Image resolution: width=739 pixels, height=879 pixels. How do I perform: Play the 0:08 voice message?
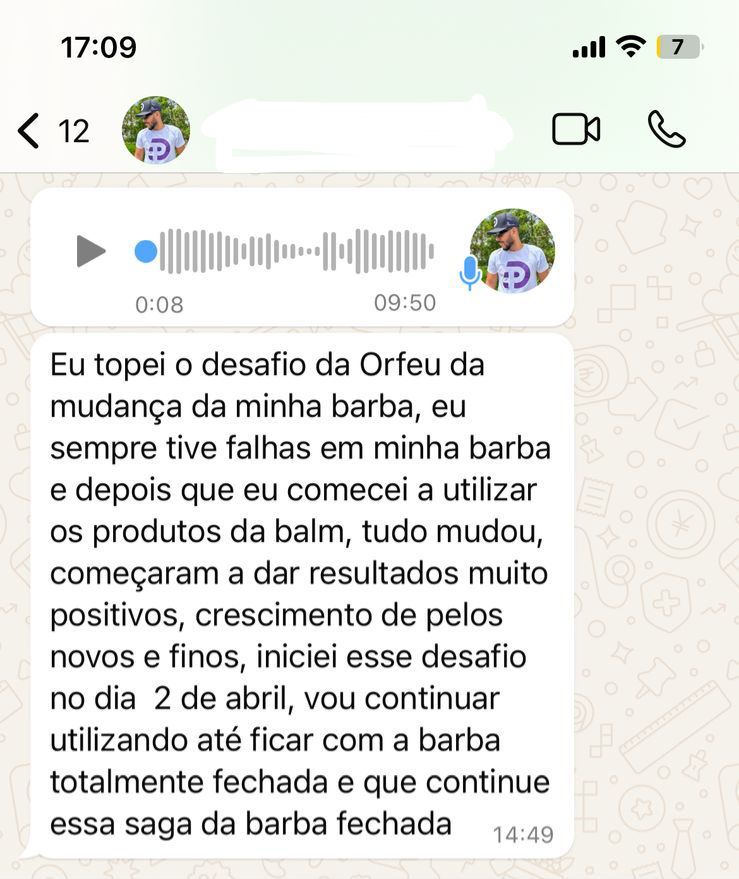coord(91,251)
